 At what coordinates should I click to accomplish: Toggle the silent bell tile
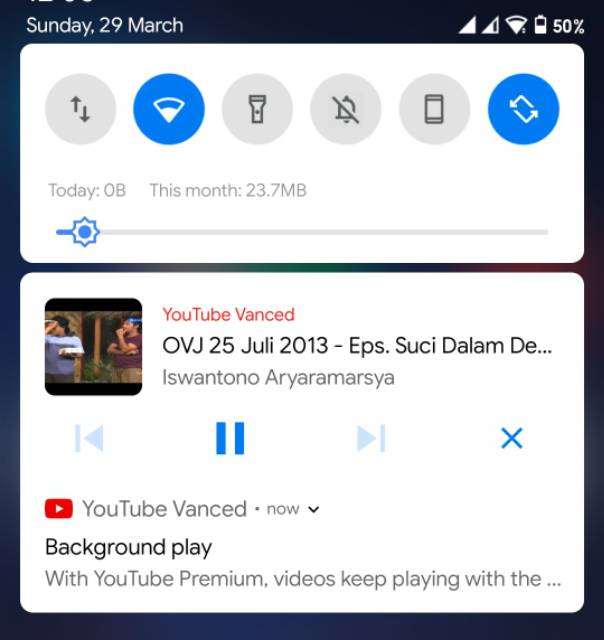click(346, 110)
